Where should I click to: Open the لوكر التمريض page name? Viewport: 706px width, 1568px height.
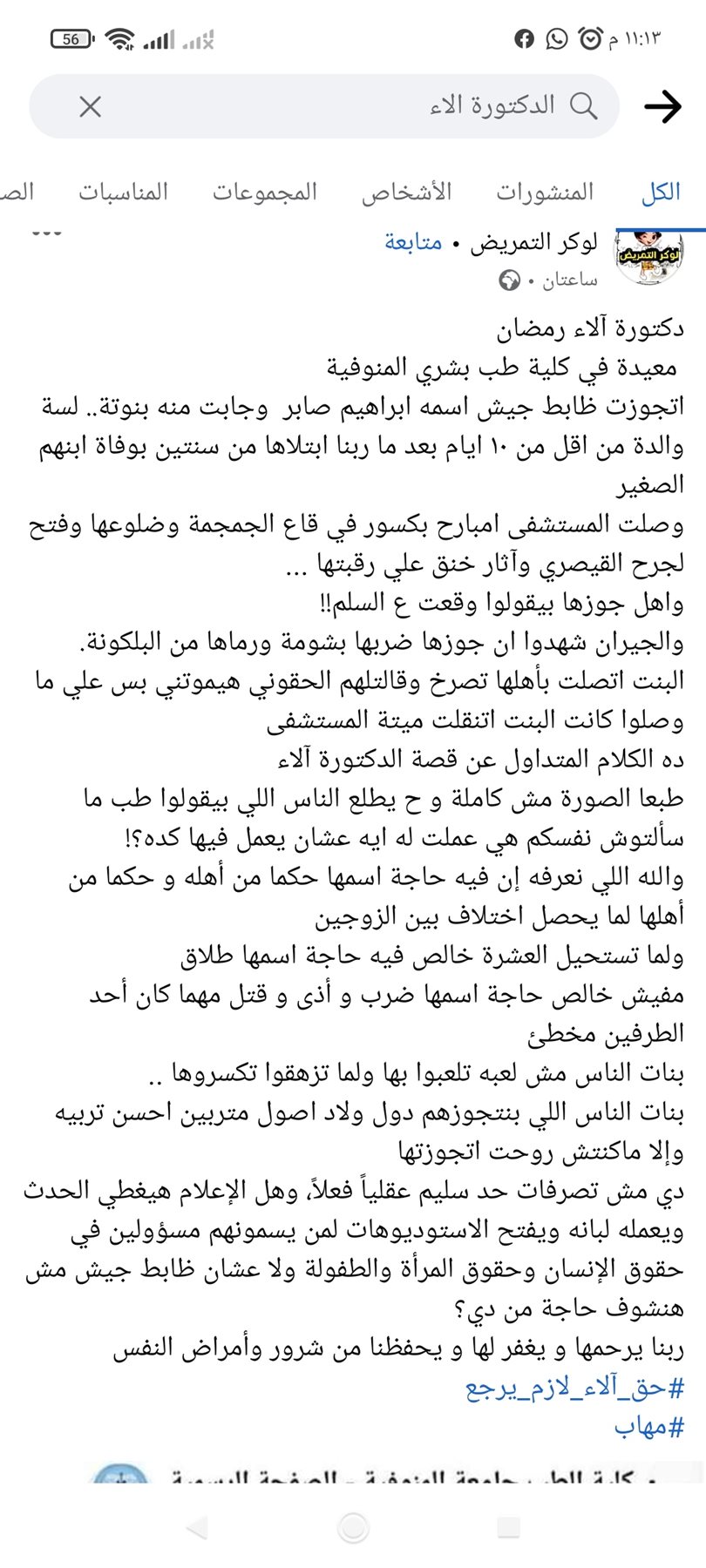[533, 243]
